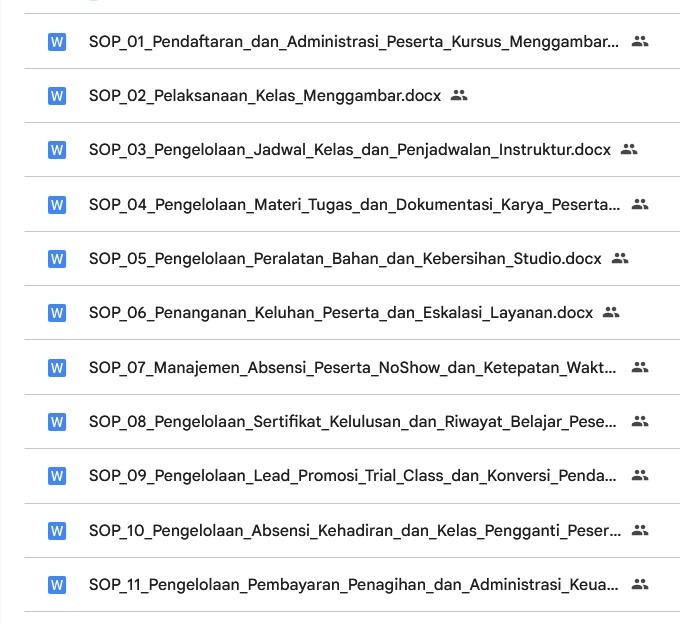Open SOP_07 Manajemen Absensi NoShow file
Screen dimensions: 680x624
coord(353,367)
